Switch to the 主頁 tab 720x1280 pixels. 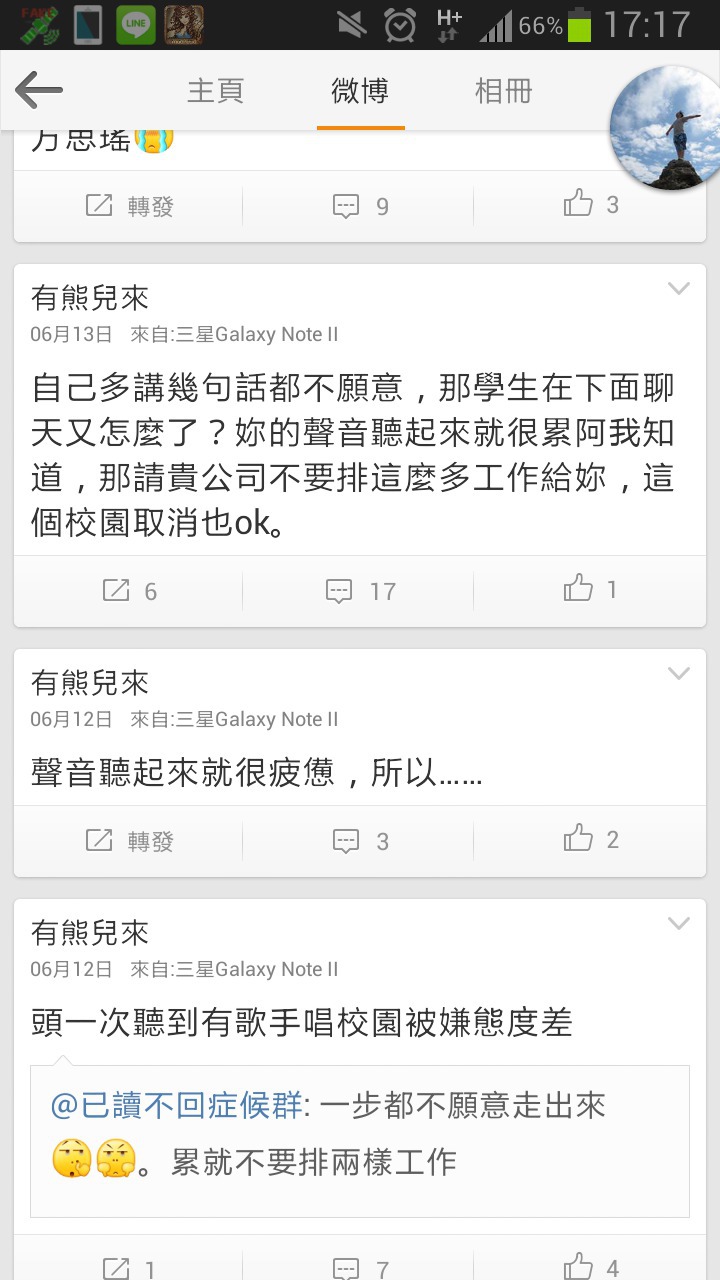point(216,91)
